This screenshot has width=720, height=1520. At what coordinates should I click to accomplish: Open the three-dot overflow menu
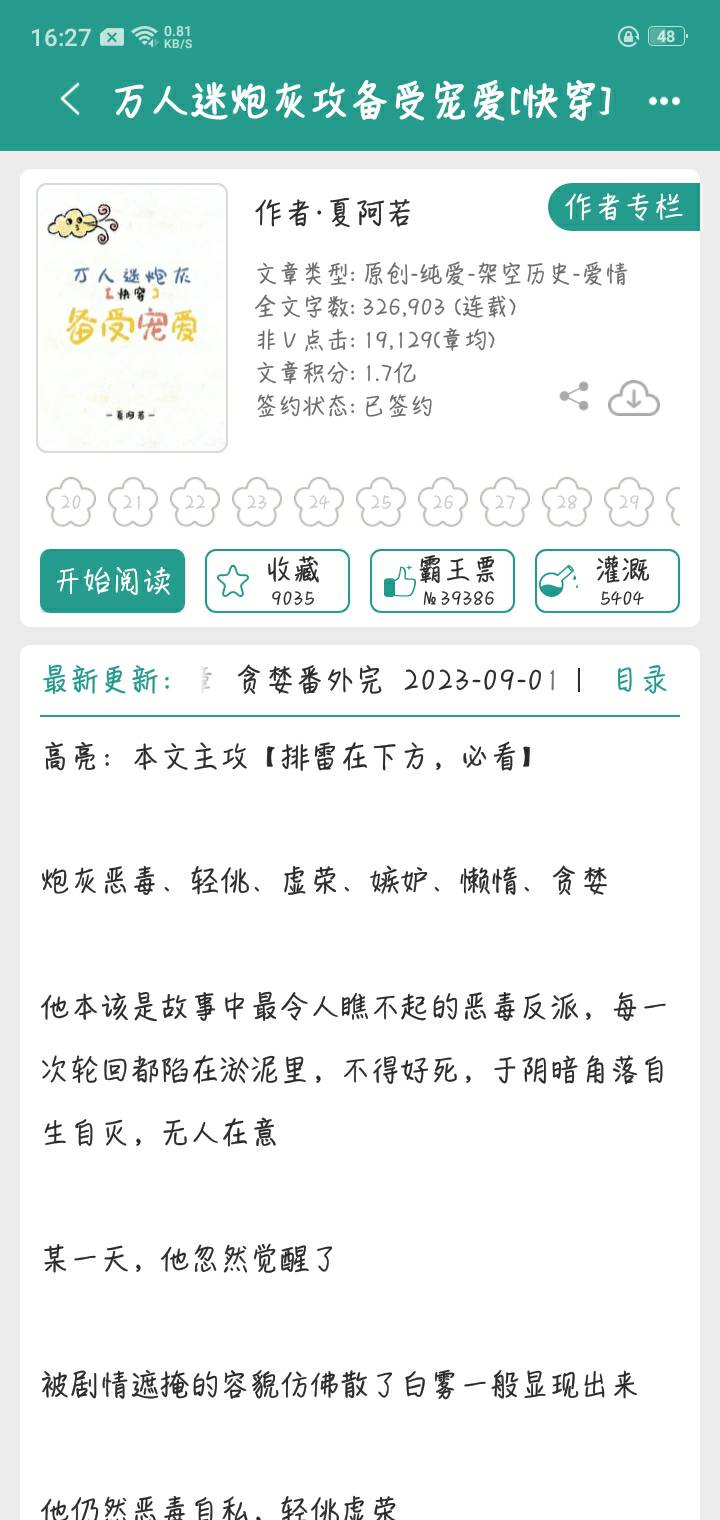(x=664, y=101)
